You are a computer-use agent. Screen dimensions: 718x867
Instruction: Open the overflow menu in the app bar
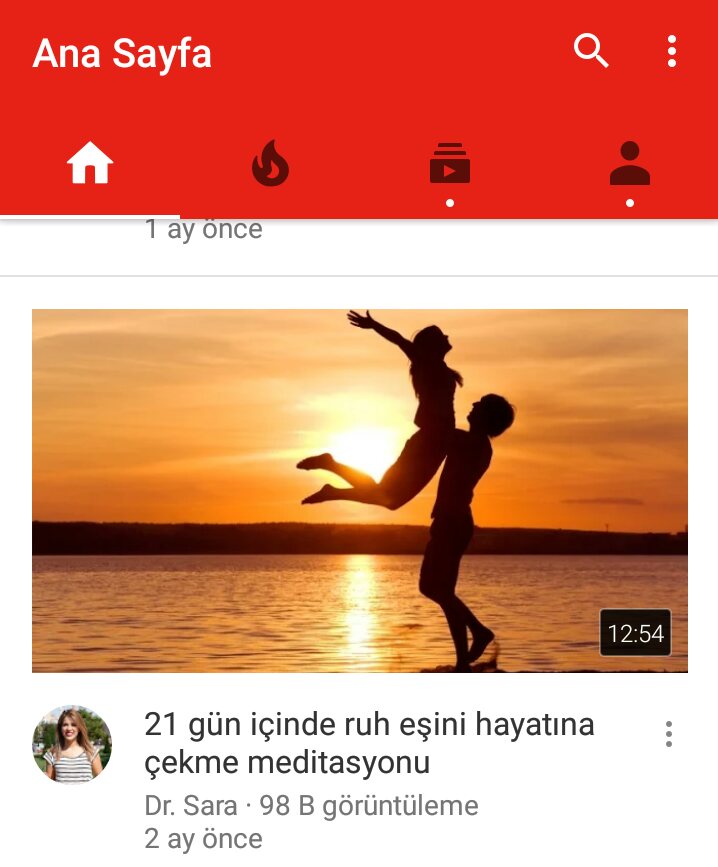click(672, 51)
